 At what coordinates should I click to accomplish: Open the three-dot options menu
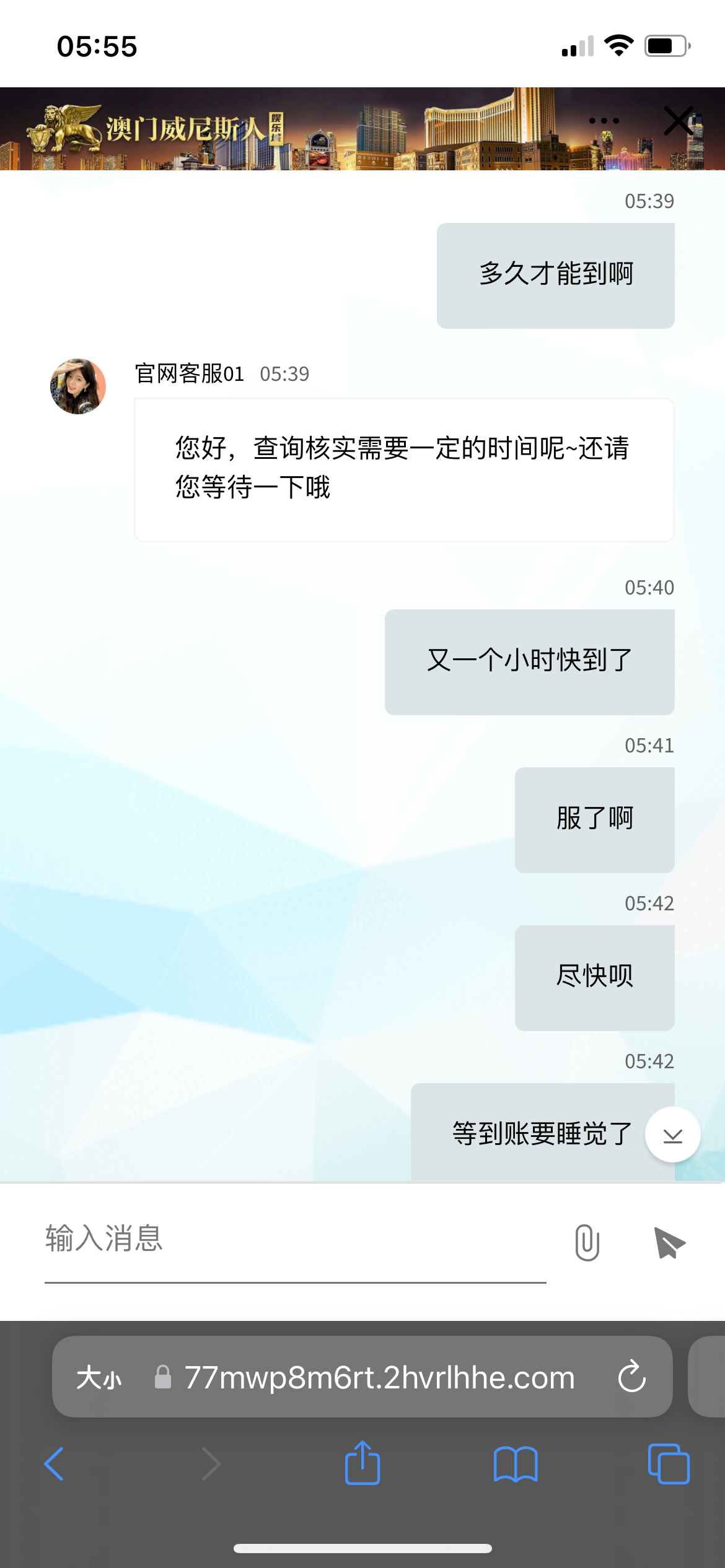[x=604, y=121]
